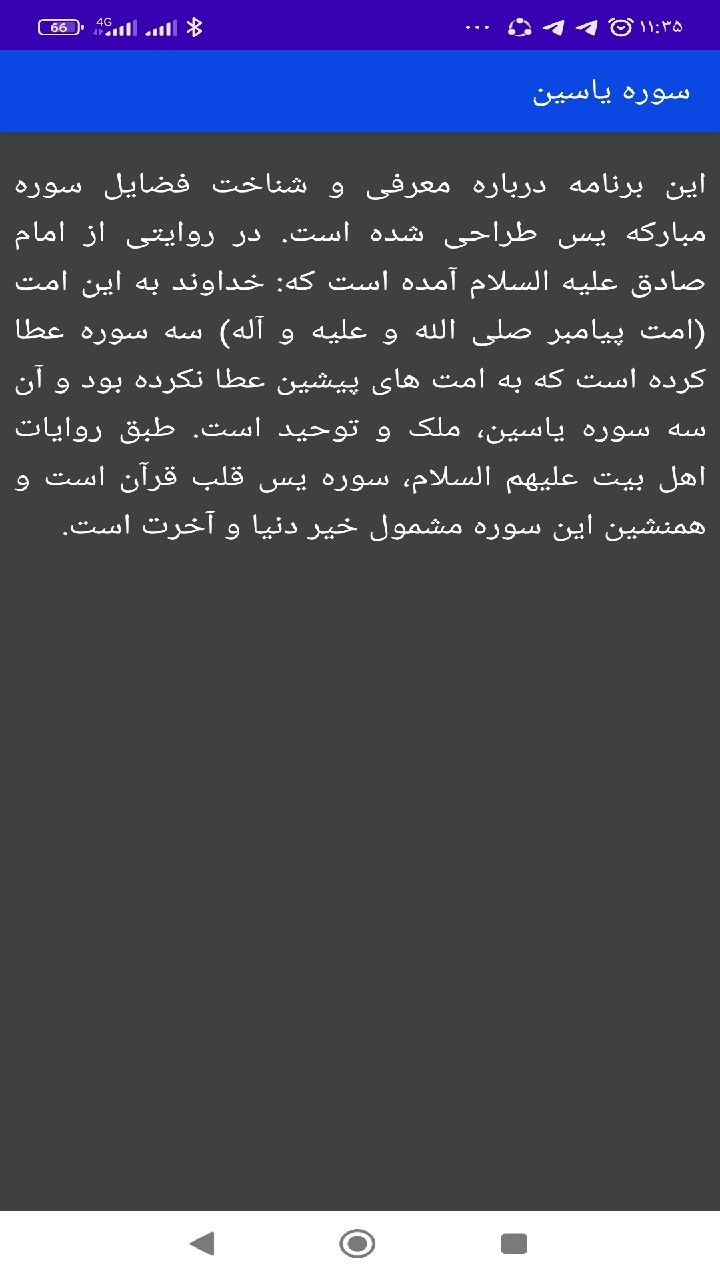Tap the battery indicator showing 66
This screenshot has width=720, height=1280.
(x=58, y=25)
